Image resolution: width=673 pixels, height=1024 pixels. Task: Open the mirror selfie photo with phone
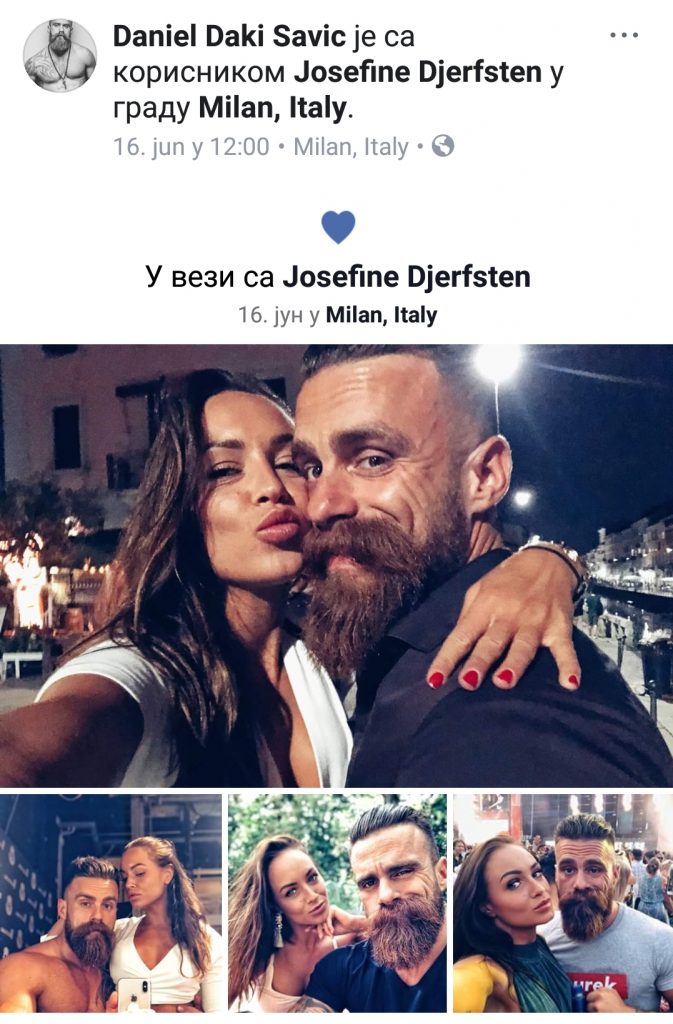111,903
